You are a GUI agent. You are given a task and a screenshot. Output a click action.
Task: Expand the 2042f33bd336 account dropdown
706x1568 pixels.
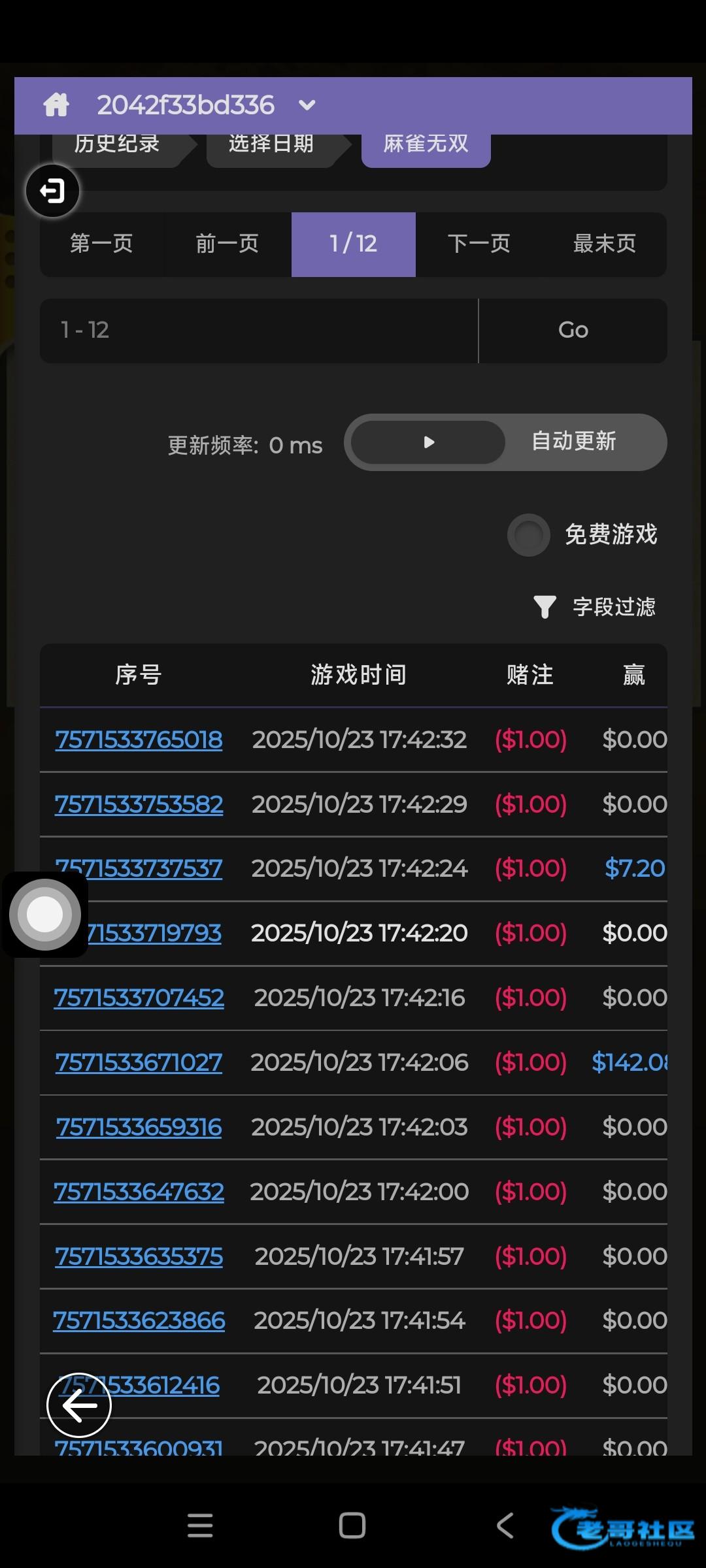pyautogui.click(x=307, y=105)
